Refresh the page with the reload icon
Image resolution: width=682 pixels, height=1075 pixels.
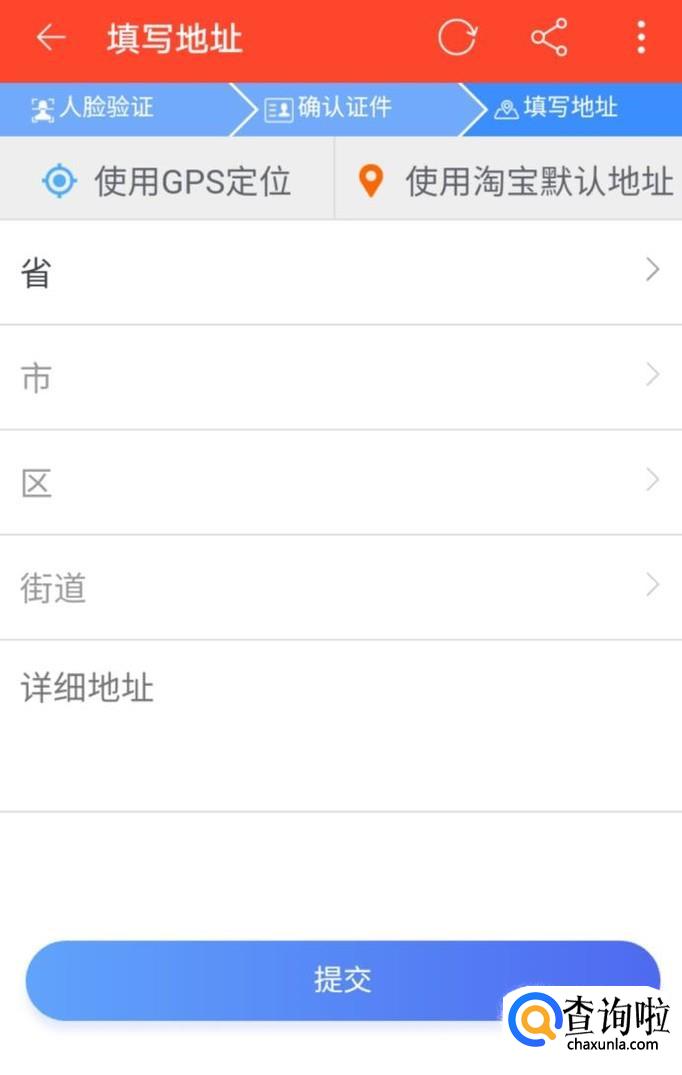pyautogui.click(x=457, y=37)
